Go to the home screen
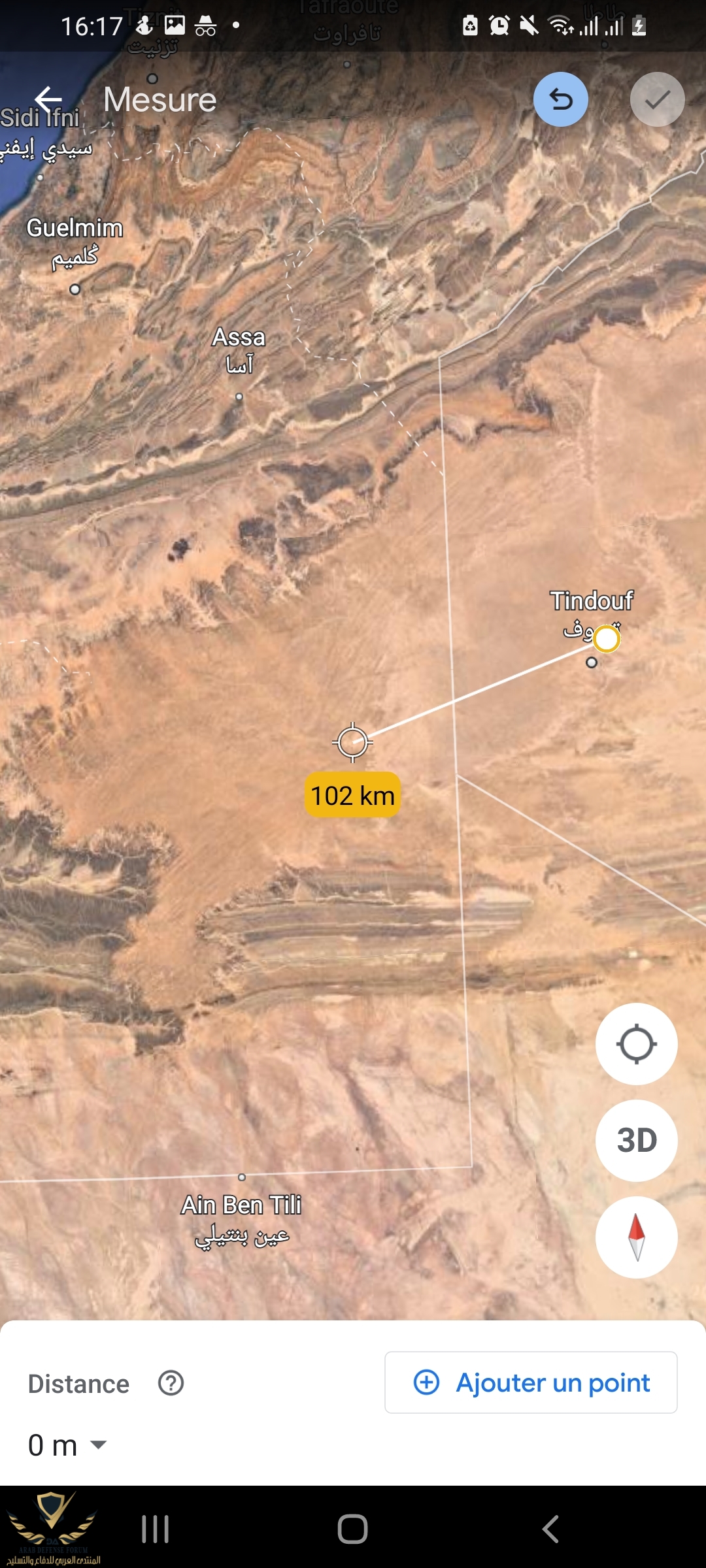Screen dimensions: 706x1568 (352, 1529)
